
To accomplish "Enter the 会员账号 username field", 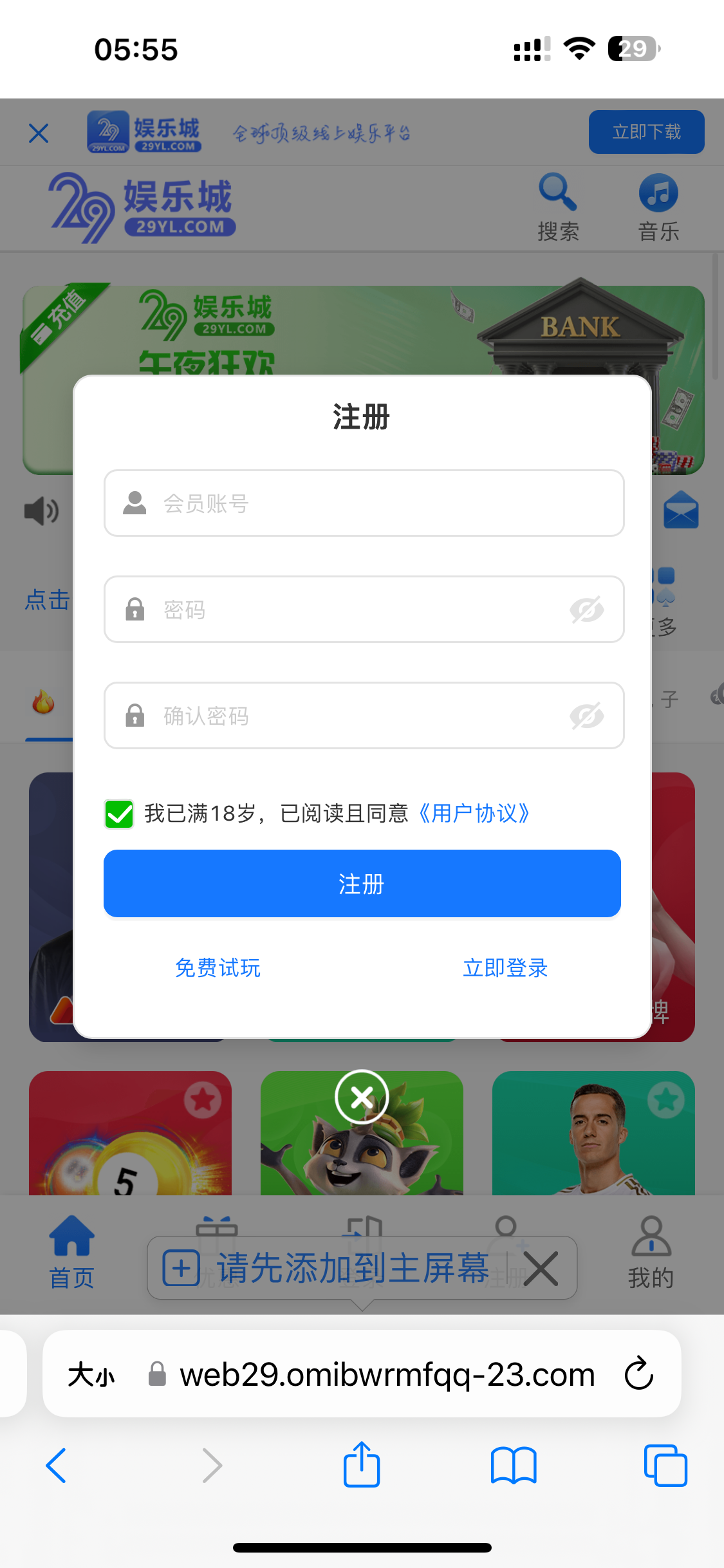I will click(x=386, y=503).
